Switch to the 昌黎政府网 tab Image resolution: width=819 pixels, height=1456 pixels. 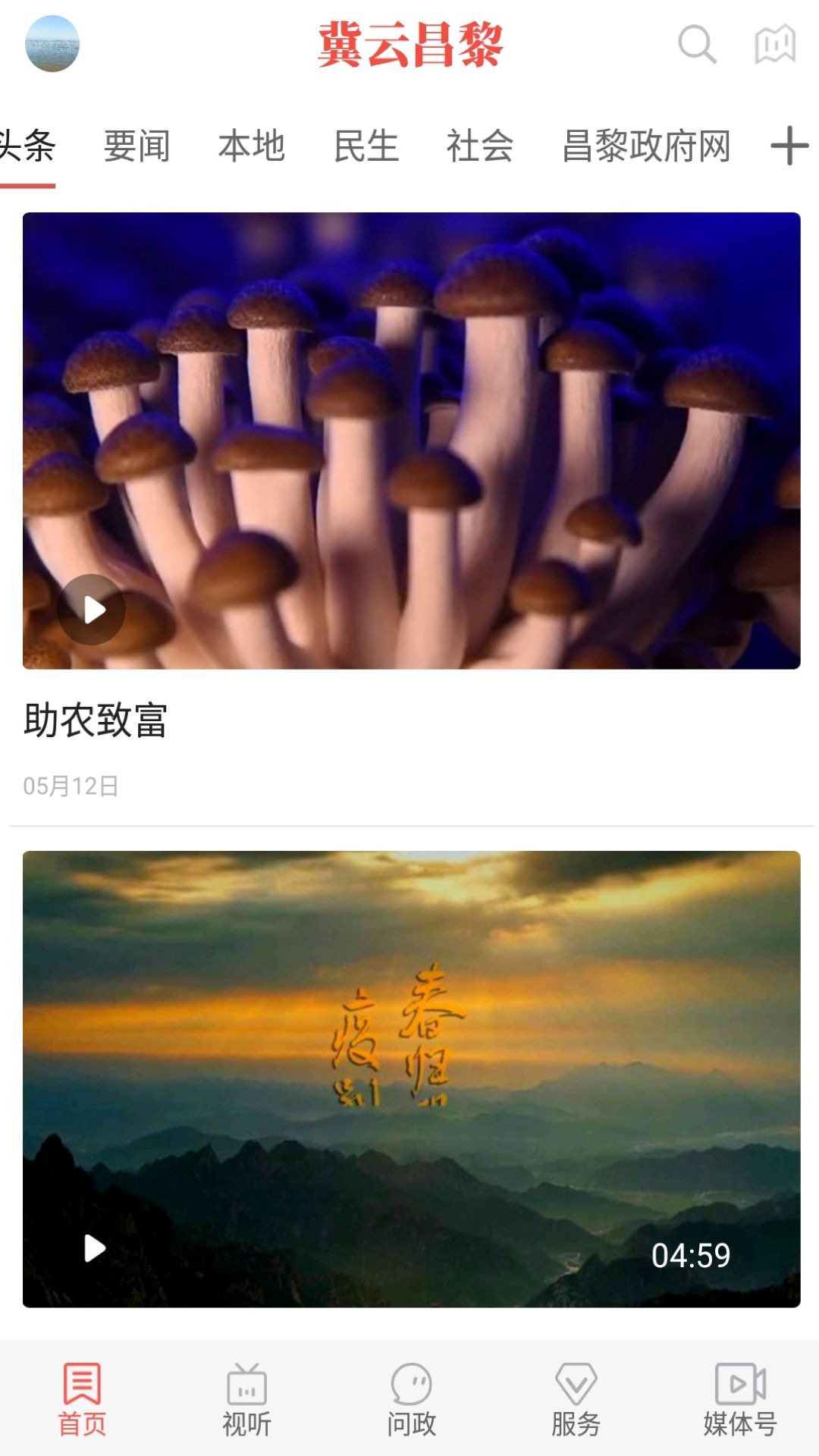(646, 146)
